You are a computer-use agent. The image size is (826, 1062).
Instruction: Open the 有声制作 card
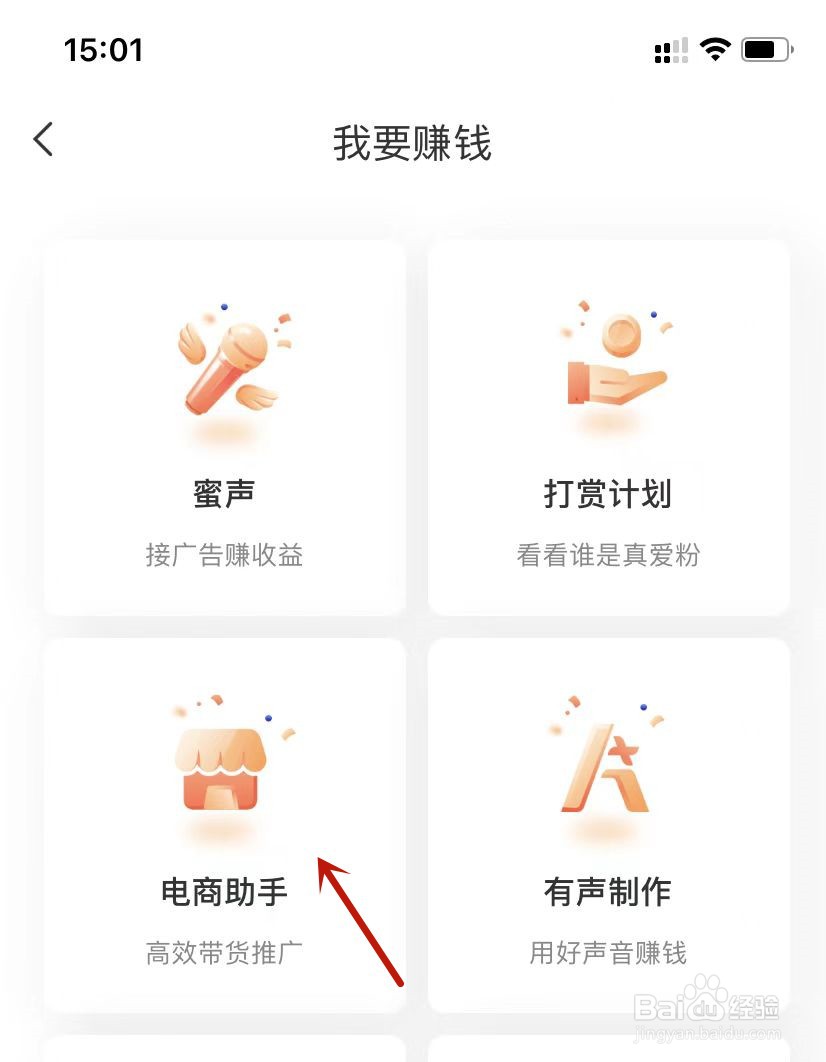[609, 826]
